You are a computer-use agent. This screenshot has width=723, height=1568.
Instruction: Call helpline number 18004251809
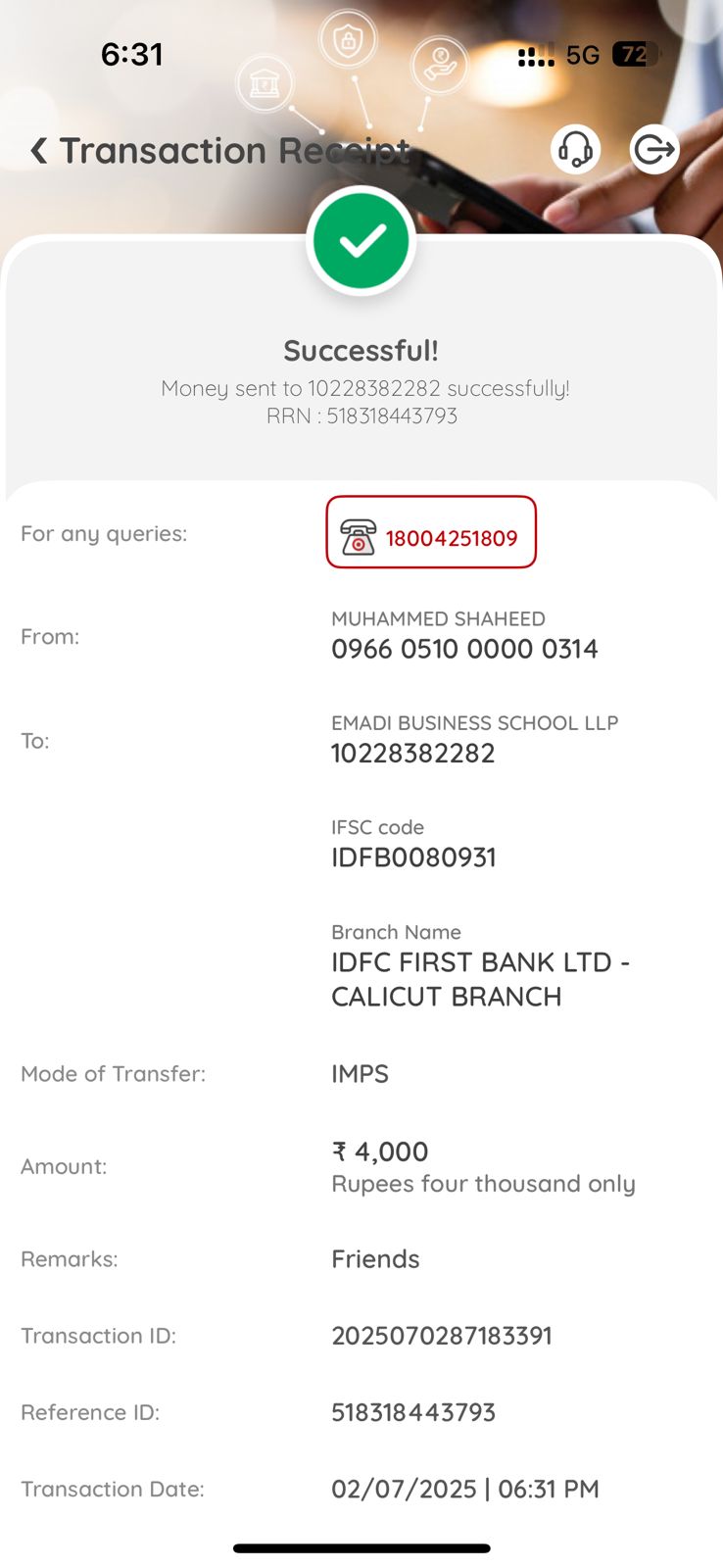click(431, 533)
